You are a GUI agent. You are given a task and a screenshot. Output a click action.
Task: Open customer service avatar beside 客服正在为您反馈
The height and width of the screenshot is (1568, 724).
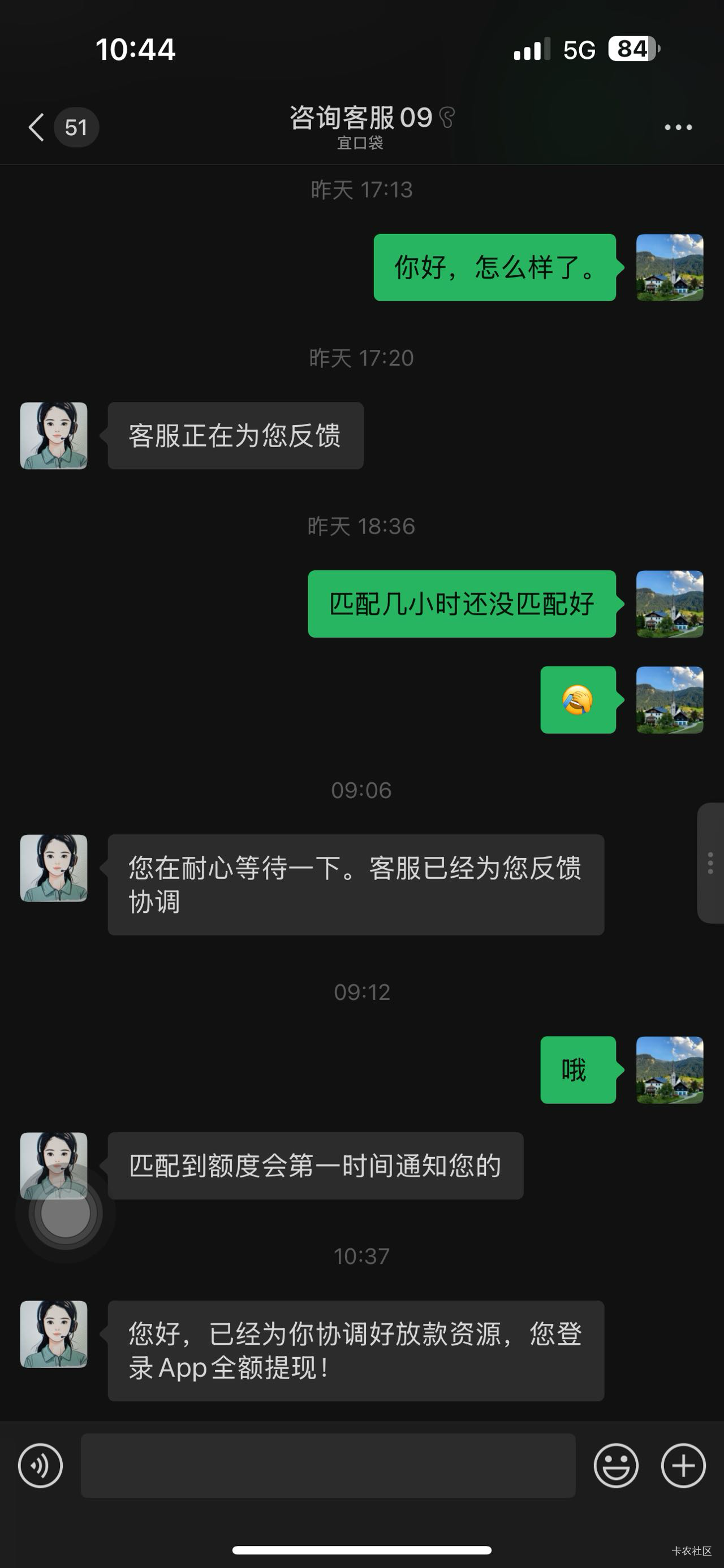tap(54, 436)
